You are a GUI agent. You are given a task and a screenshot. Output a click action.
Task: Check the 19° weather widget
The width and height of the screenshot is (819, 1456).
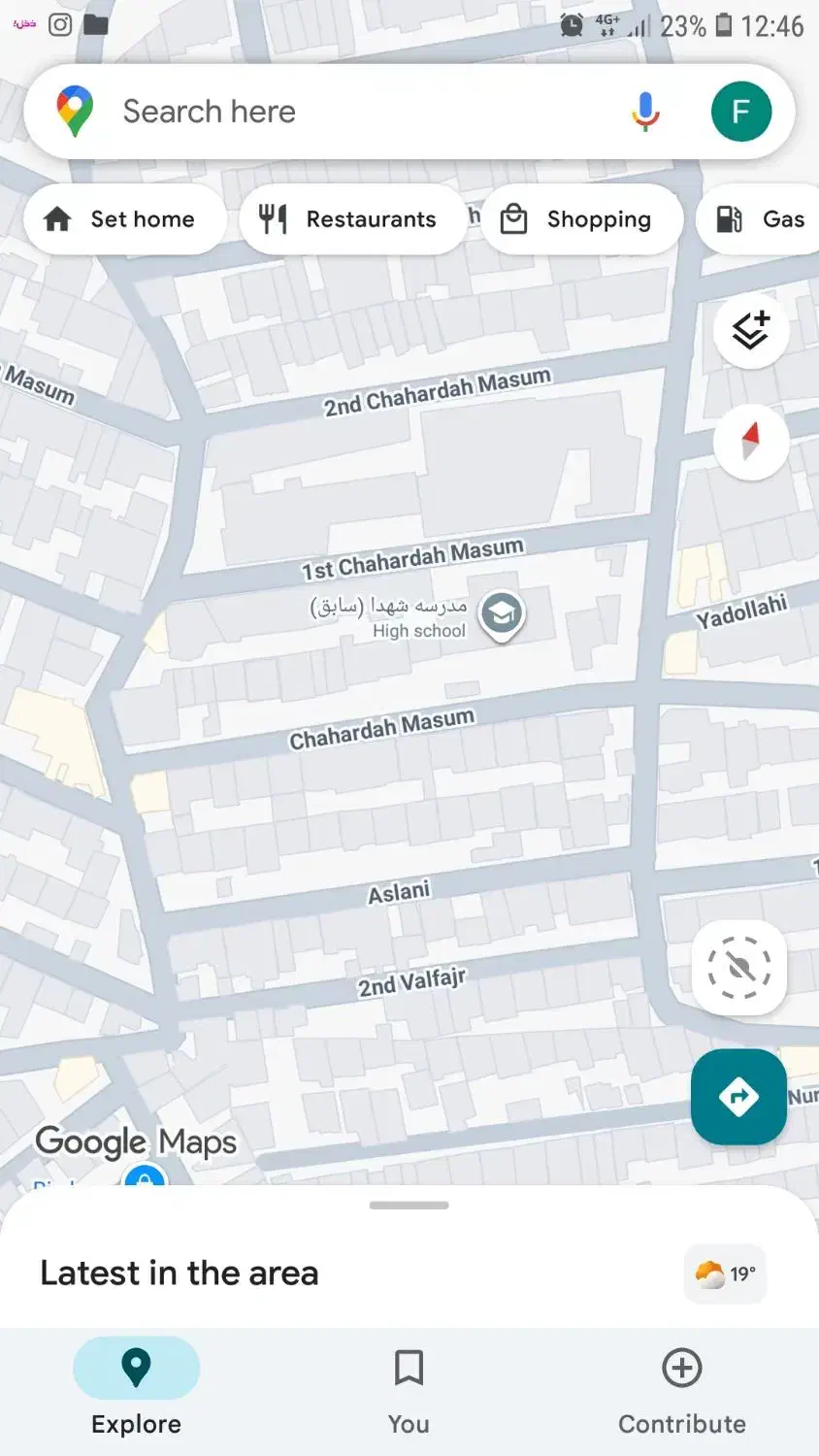[x=726, y=1274]
